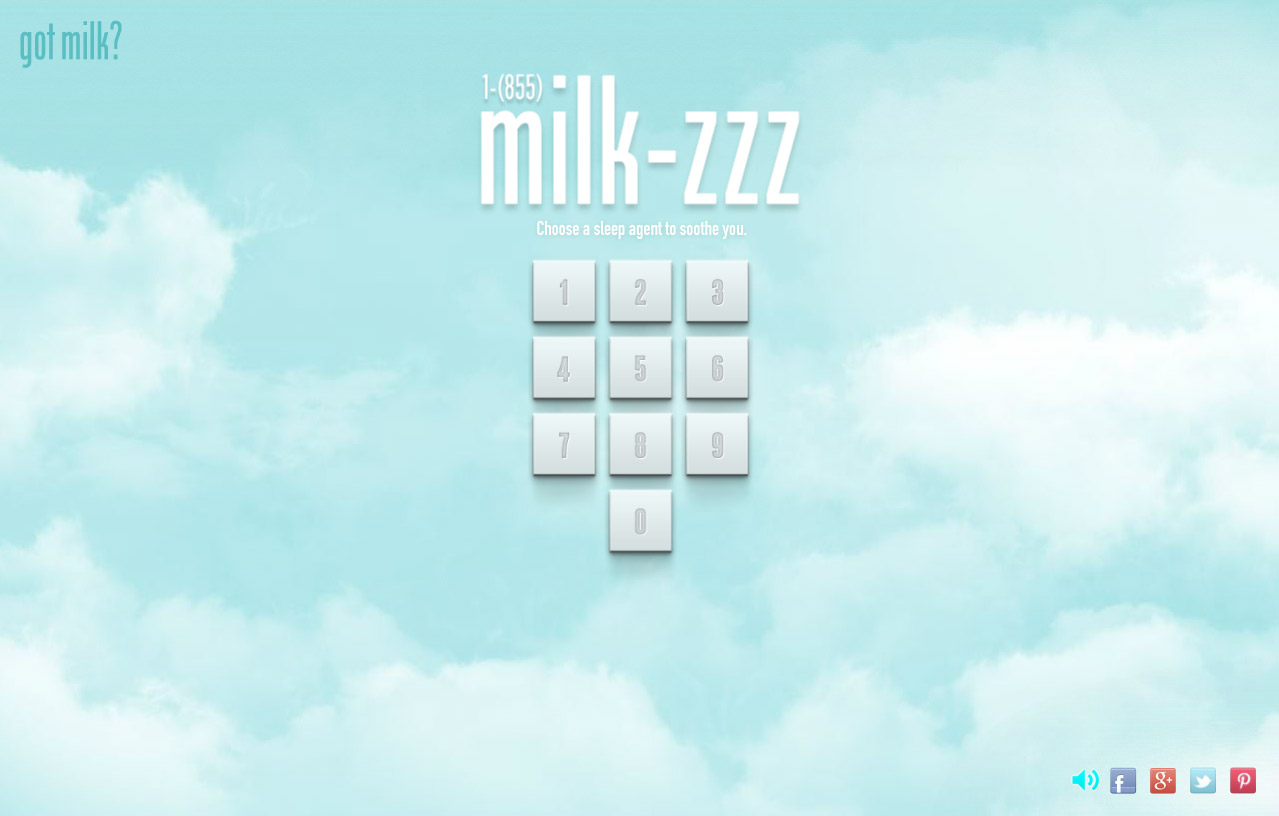Screen dimensions: 1279x816
Task: Tap the 9 keypad button
Action: (x=717, y=444)
